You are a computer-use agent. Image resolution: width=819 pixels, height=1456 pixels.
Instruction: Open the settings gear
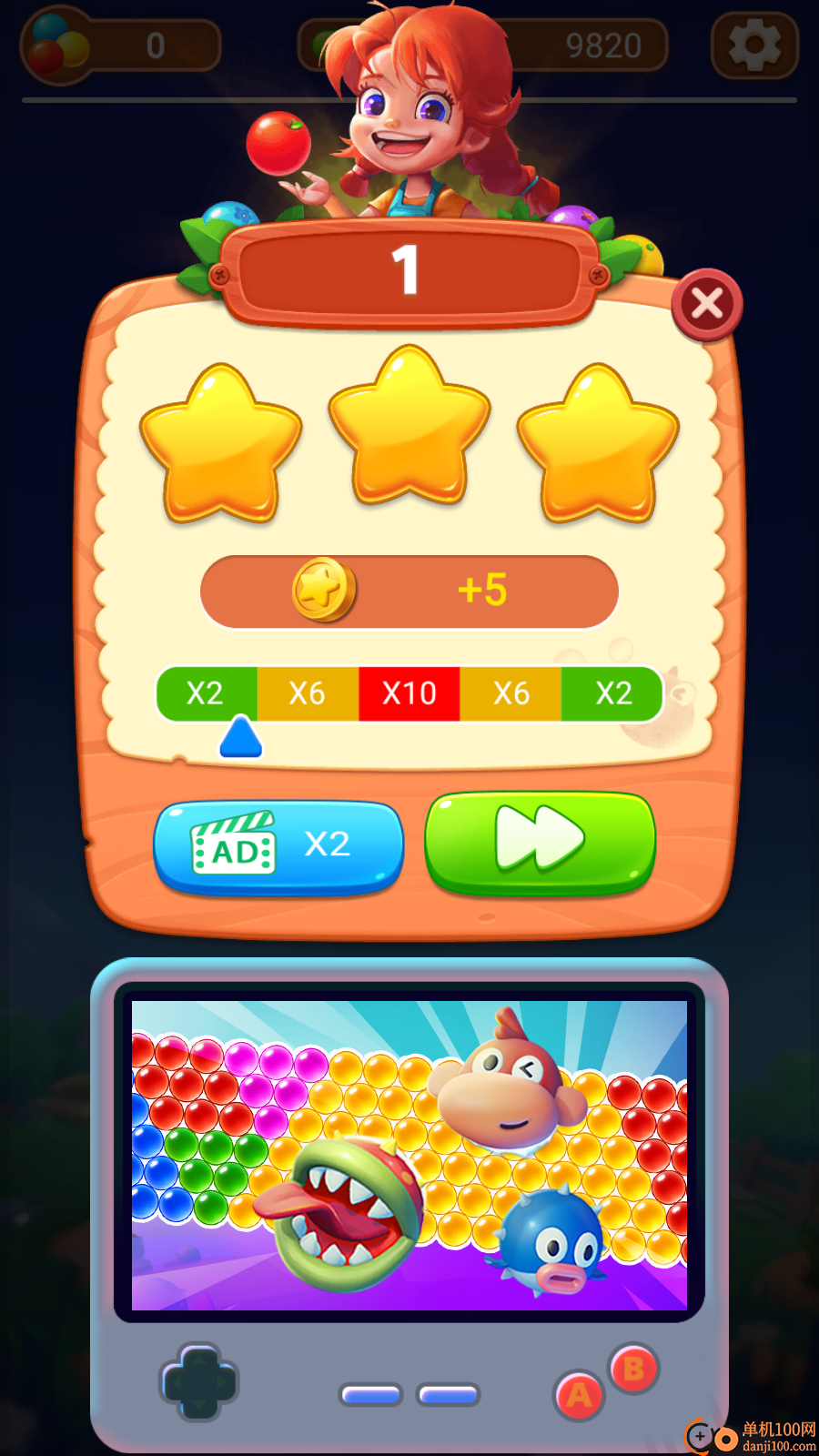pyautogui.click(x=754, y=45)
